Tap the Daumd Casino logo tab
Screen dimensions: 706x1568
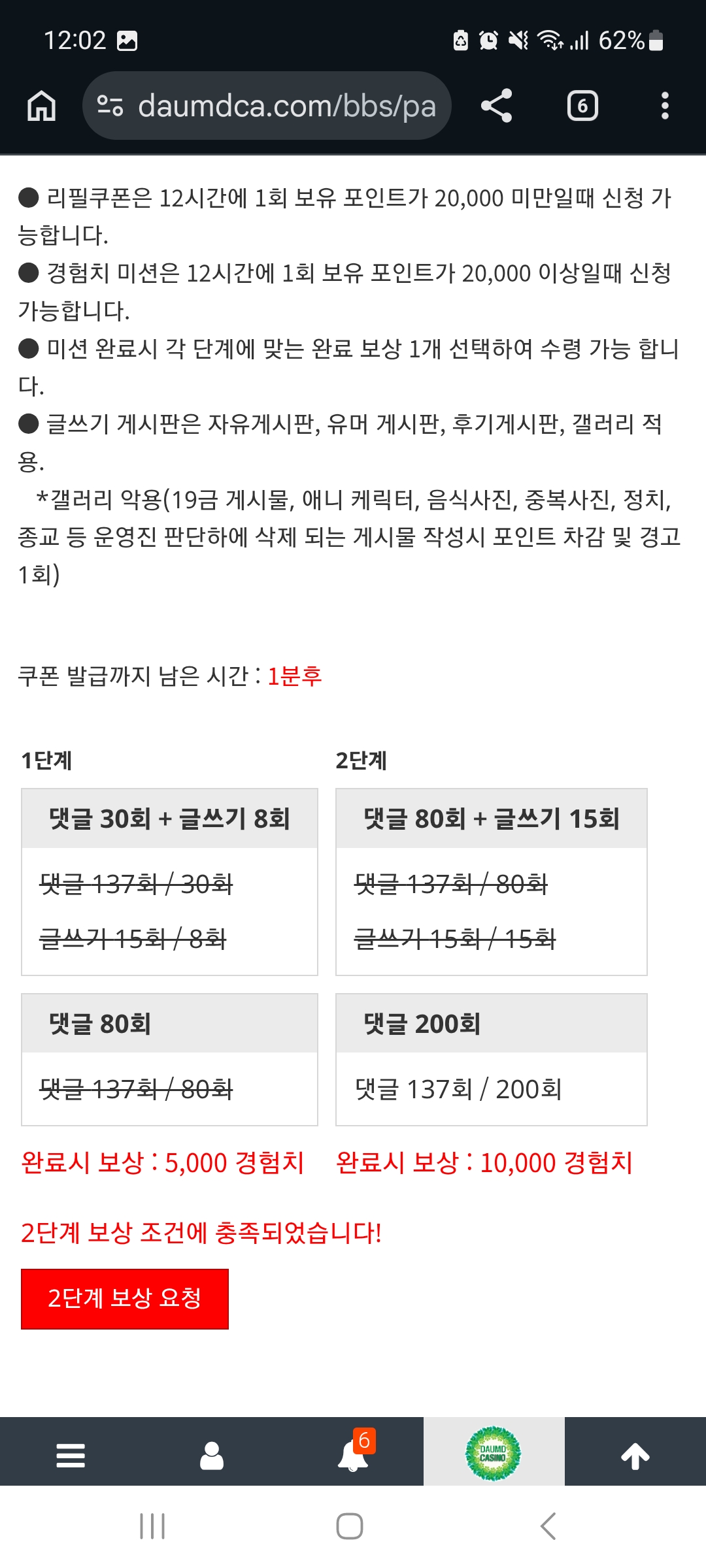coord(494,1453)
